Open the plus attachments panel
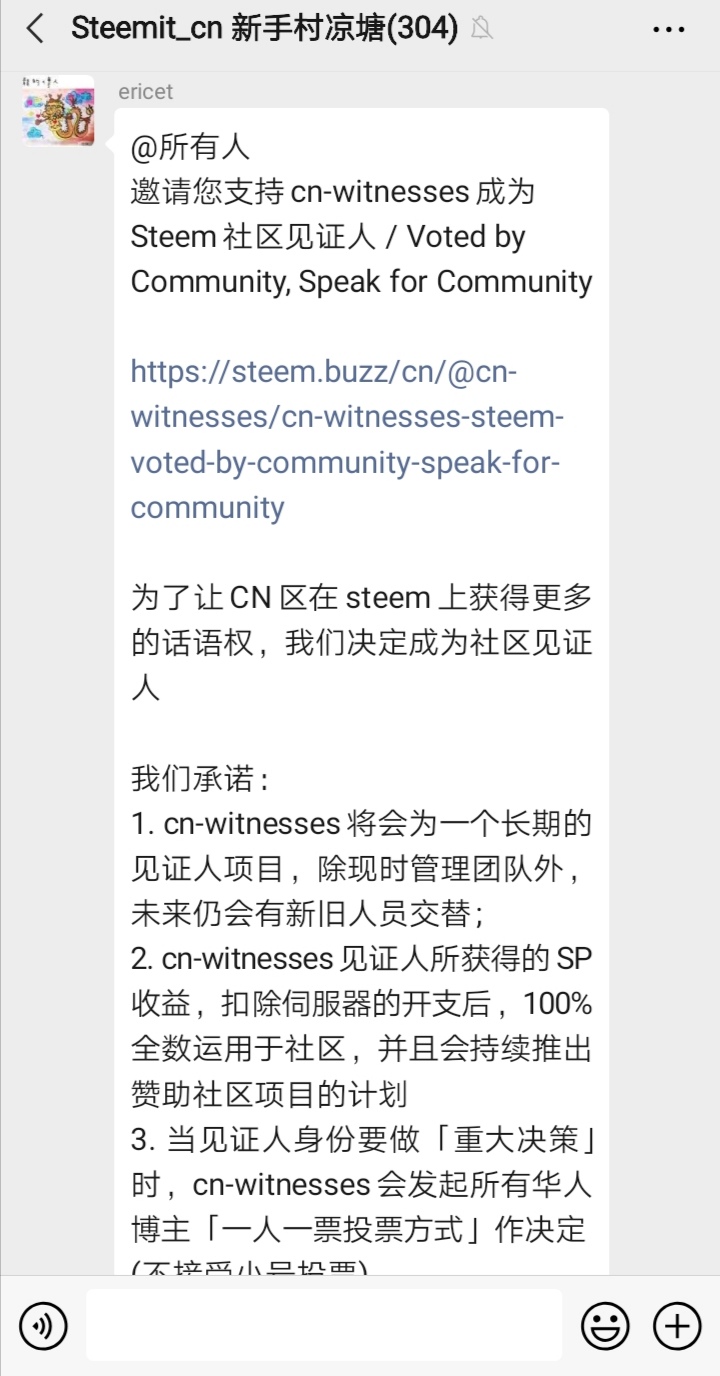The image size is (720, 1376). 677,1326
